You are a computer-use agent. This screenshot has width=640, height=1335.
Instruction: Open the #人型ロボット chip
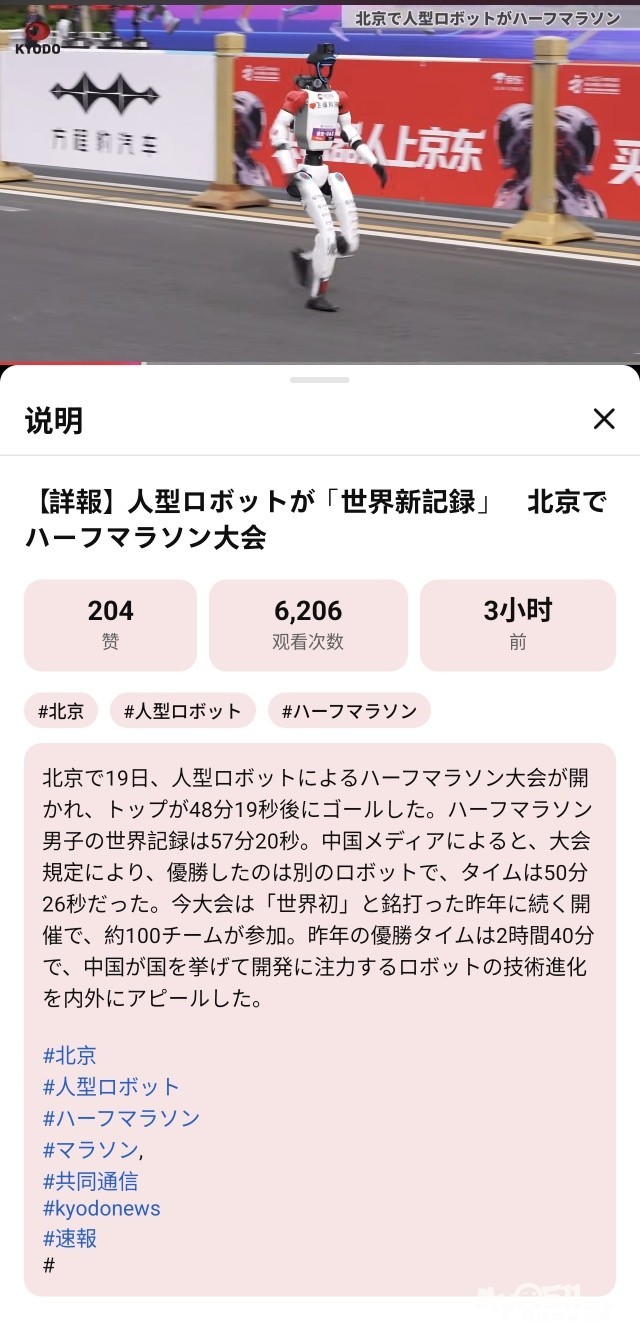(x=183, y=711)
